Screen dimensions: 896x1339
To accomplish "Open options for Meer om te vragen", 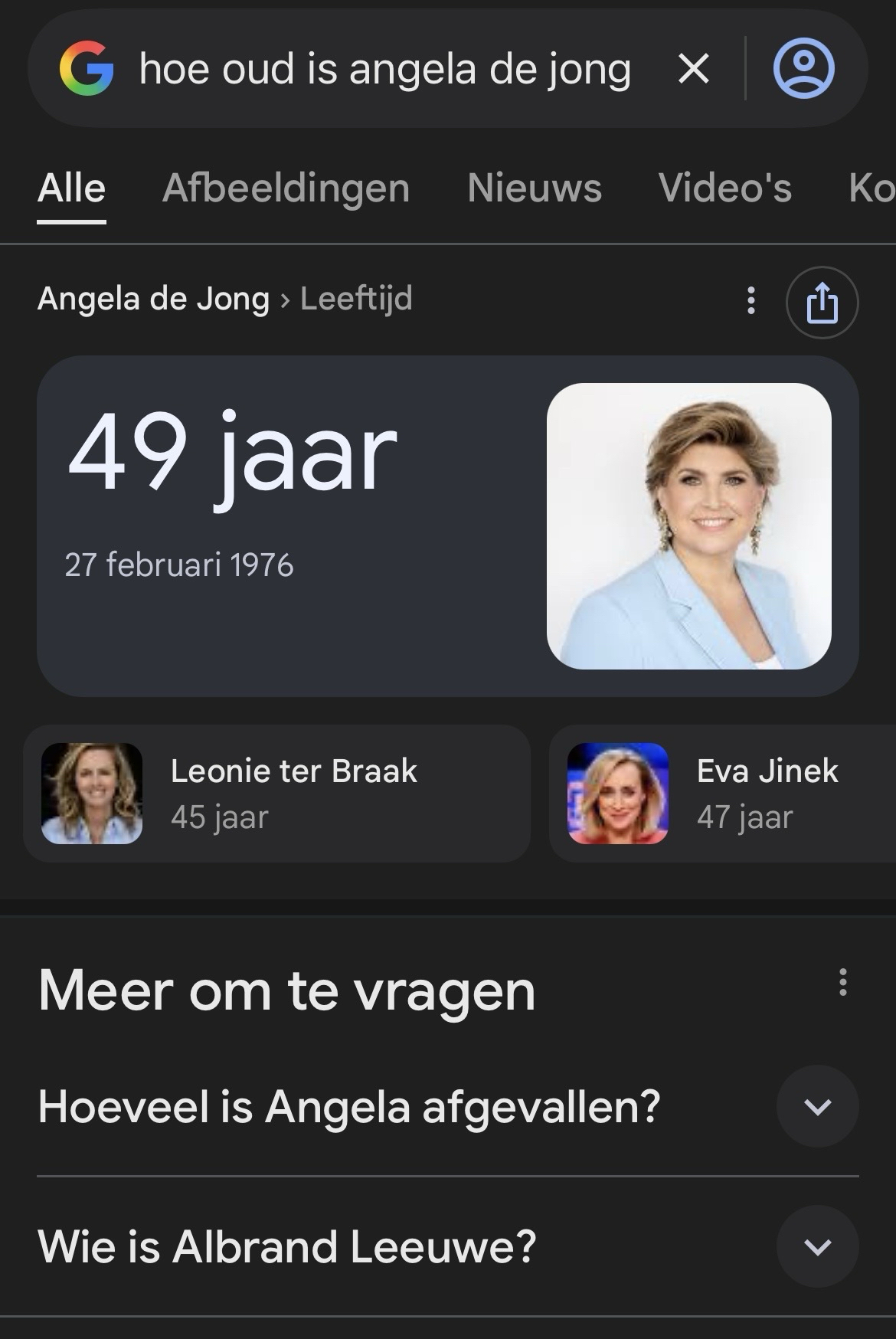I will [842, 982].
